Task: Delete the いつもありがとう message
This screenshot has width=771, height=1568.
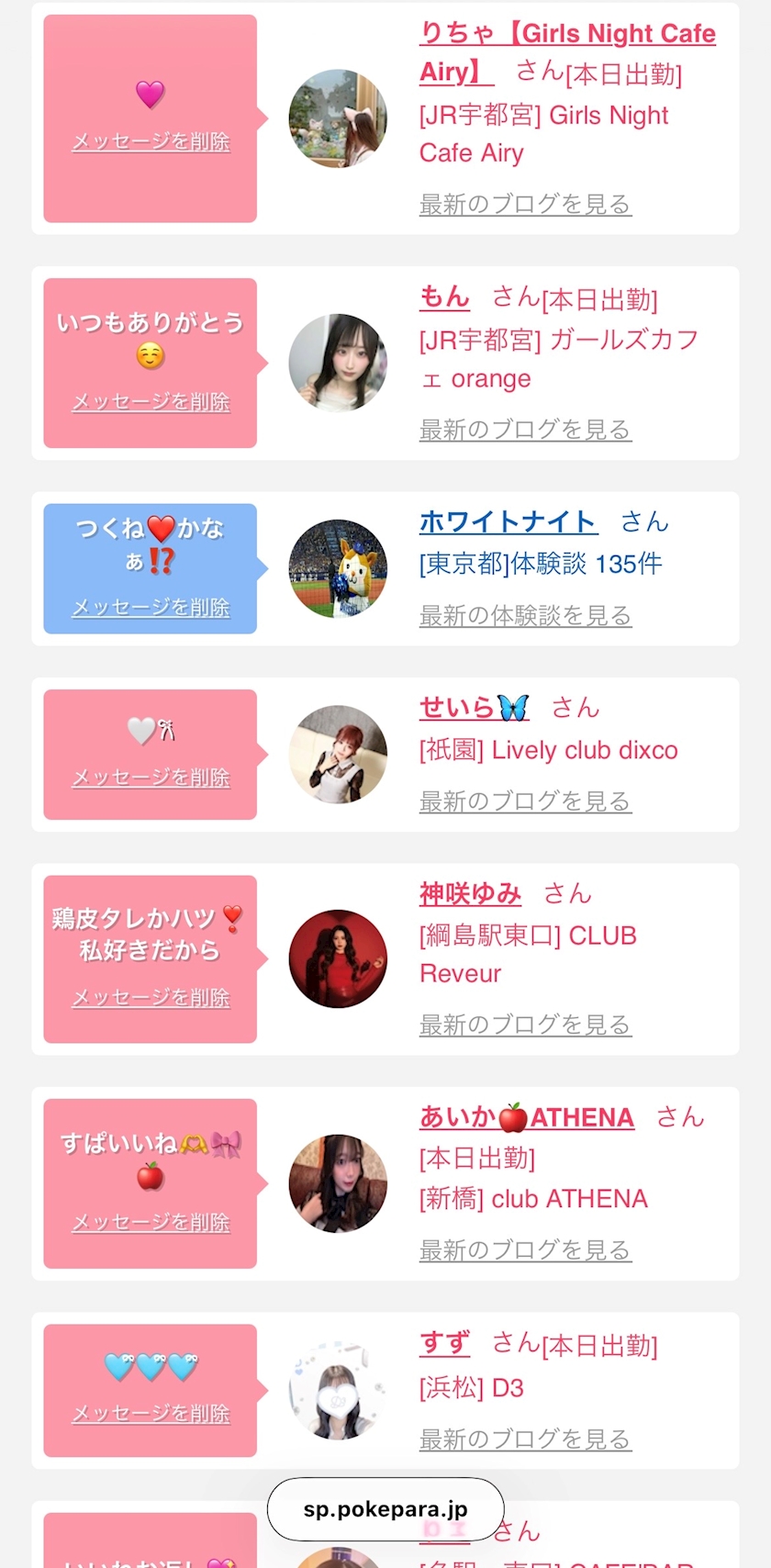Action: point(151,402)
